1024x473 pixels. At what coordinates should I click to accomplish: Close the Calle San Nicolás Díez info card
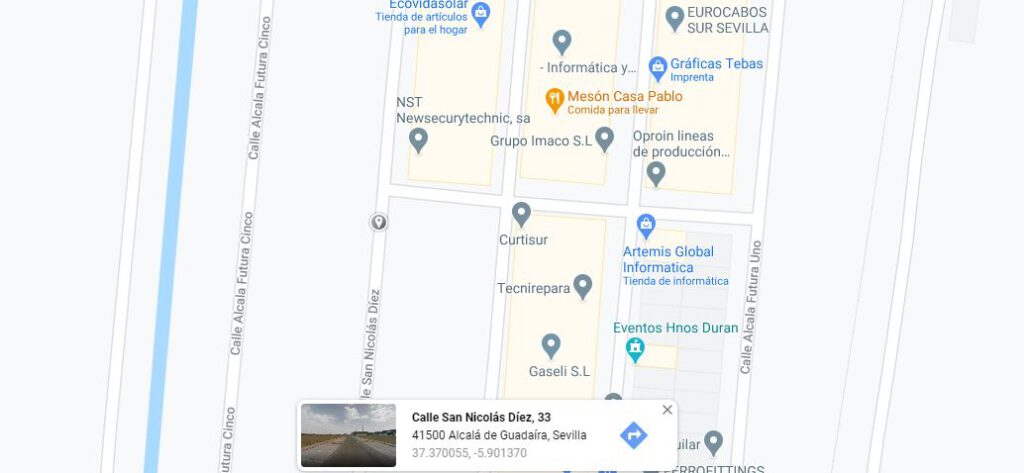pyautogui.click(x=667, y=410)
